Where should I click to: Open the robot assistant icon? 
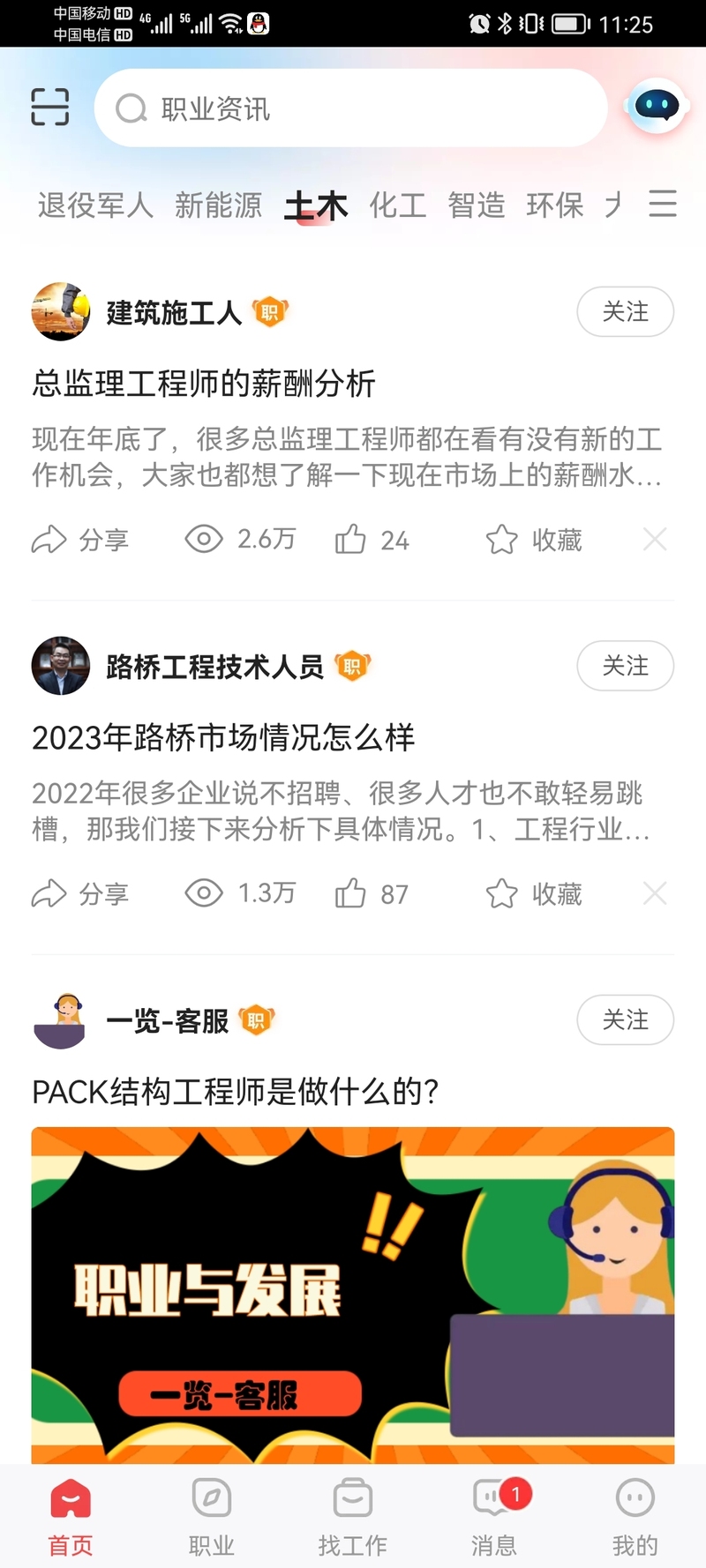pos(657,108)
